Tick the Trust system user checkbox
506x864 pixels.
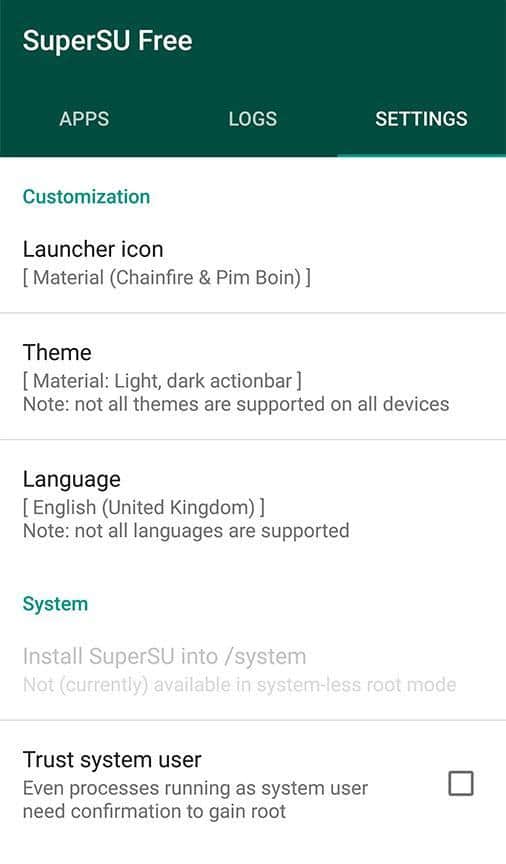pyautogui.click(x=461, y=784)
